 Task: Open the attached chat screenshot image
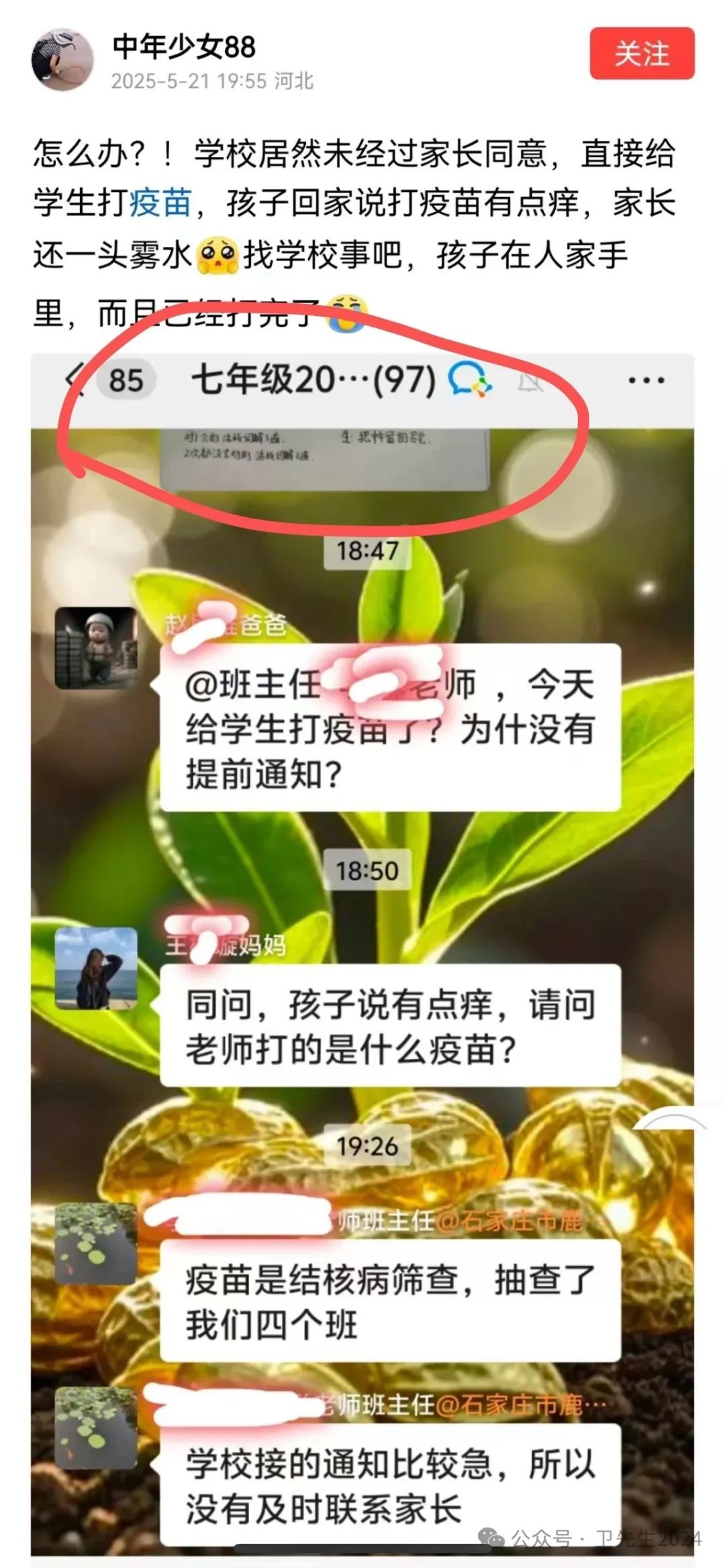point(362,939)
